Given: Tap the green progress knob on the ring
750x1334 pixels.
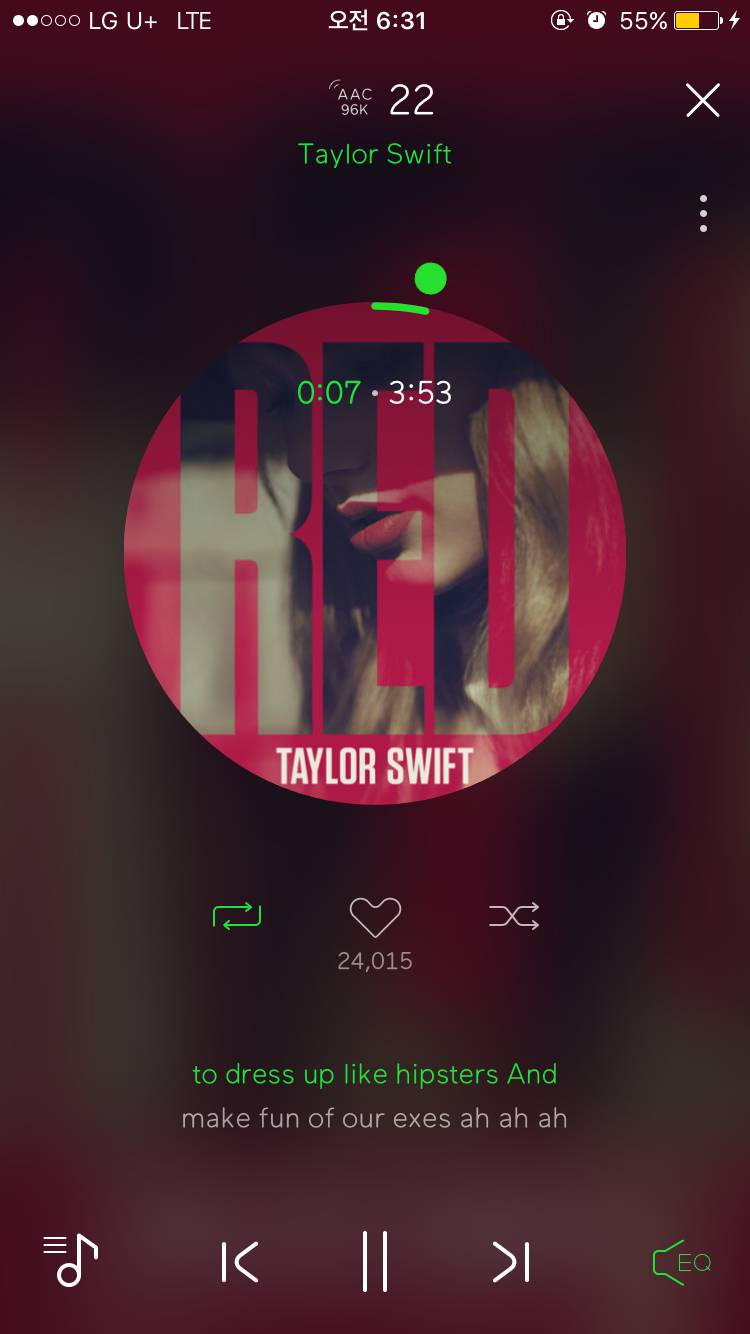Looking at the screenshot, I should 430,279.
